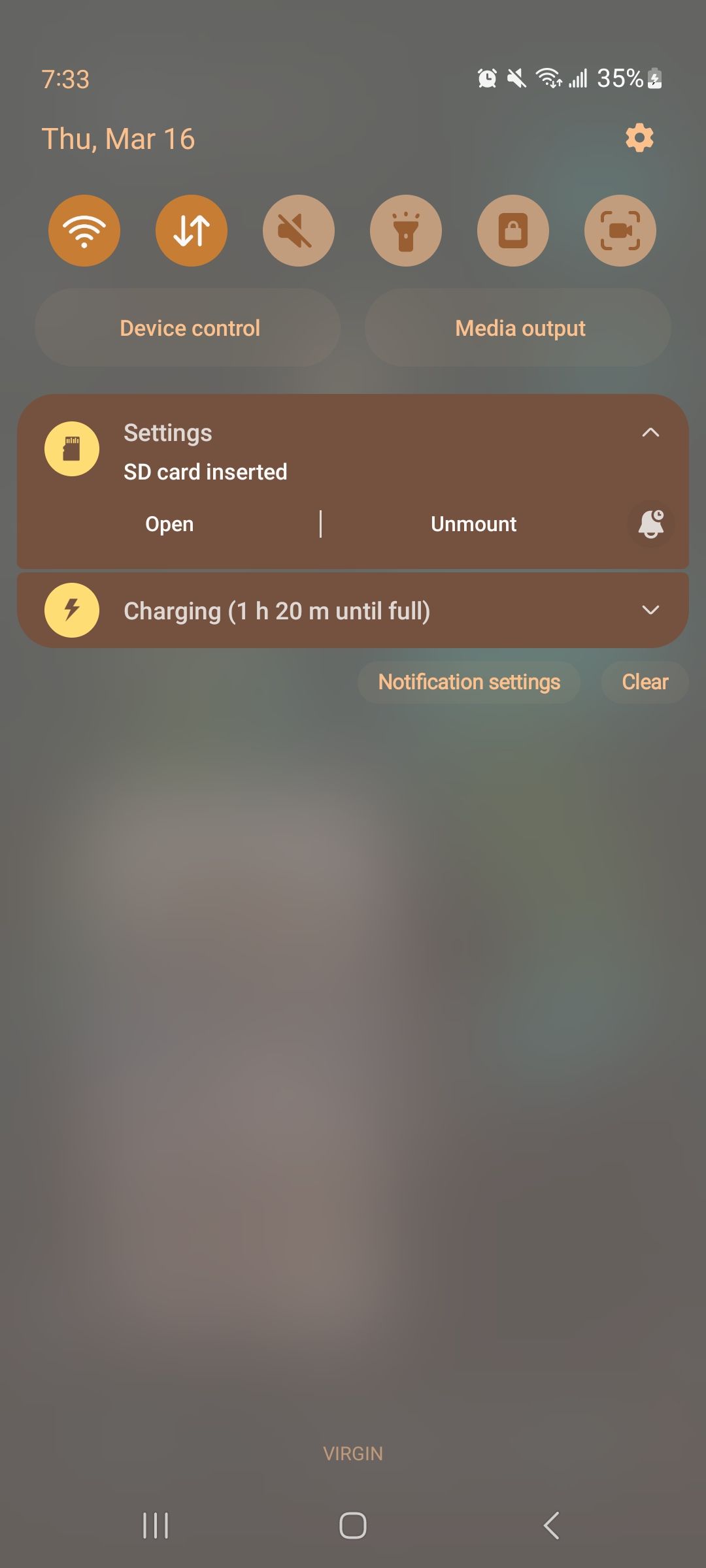
Task: Tap the Charging notification lightning icon
Action: [71, 610]
